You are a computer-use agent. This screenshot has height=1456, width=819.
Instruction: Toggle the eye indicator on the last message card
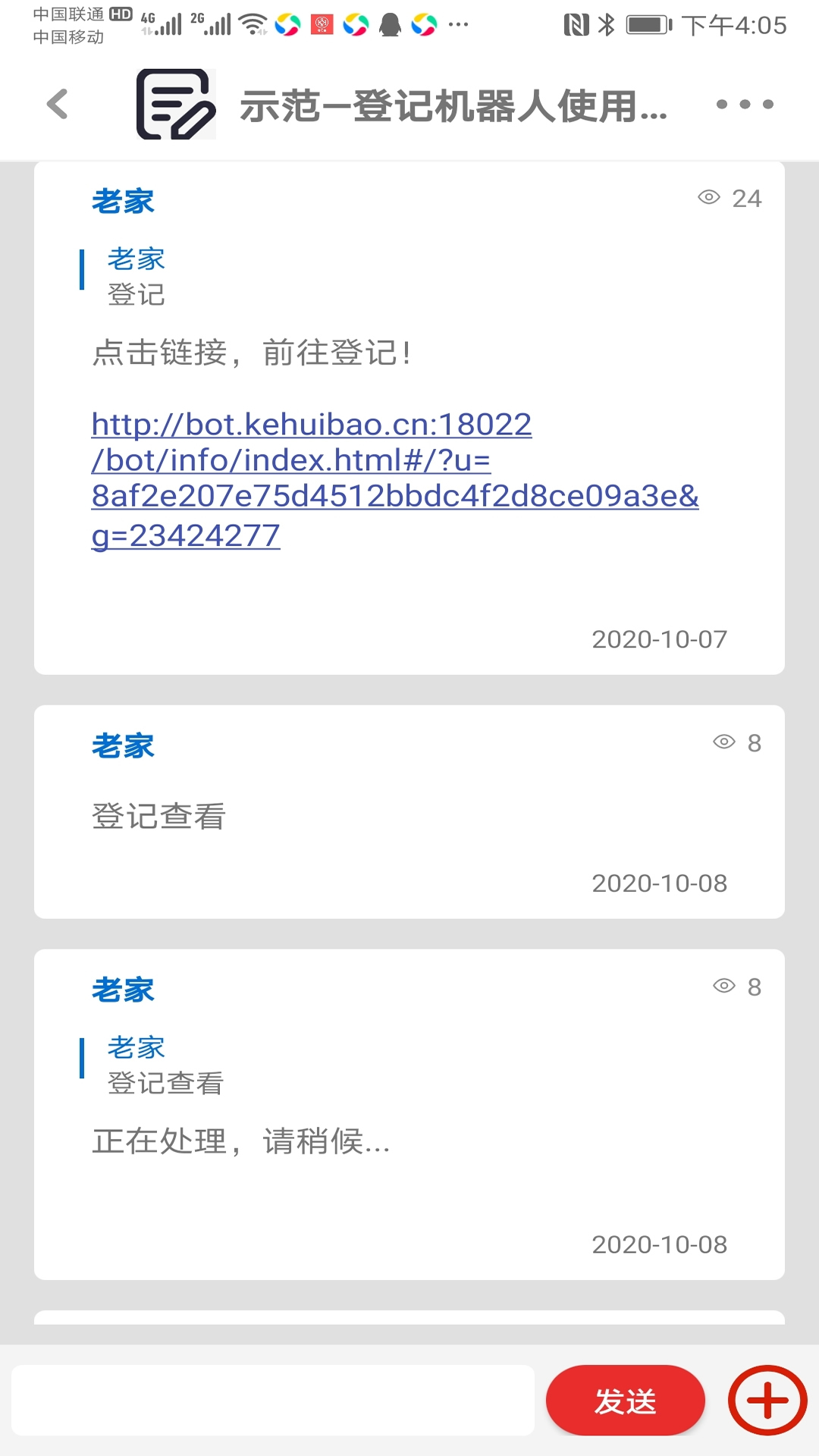[726, 987]
